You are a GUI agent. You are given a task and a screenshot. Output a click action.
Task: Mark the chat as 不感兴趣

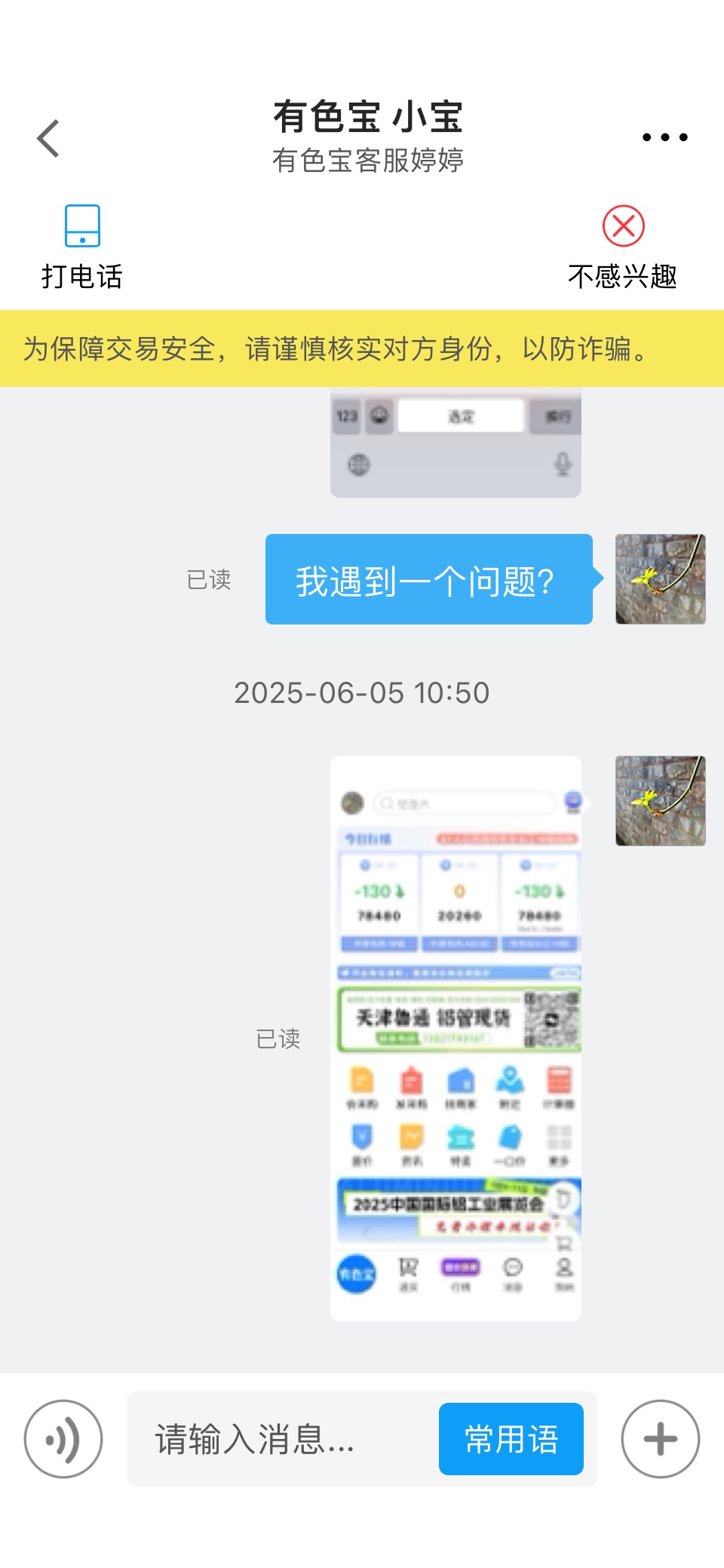pos(622,247)
